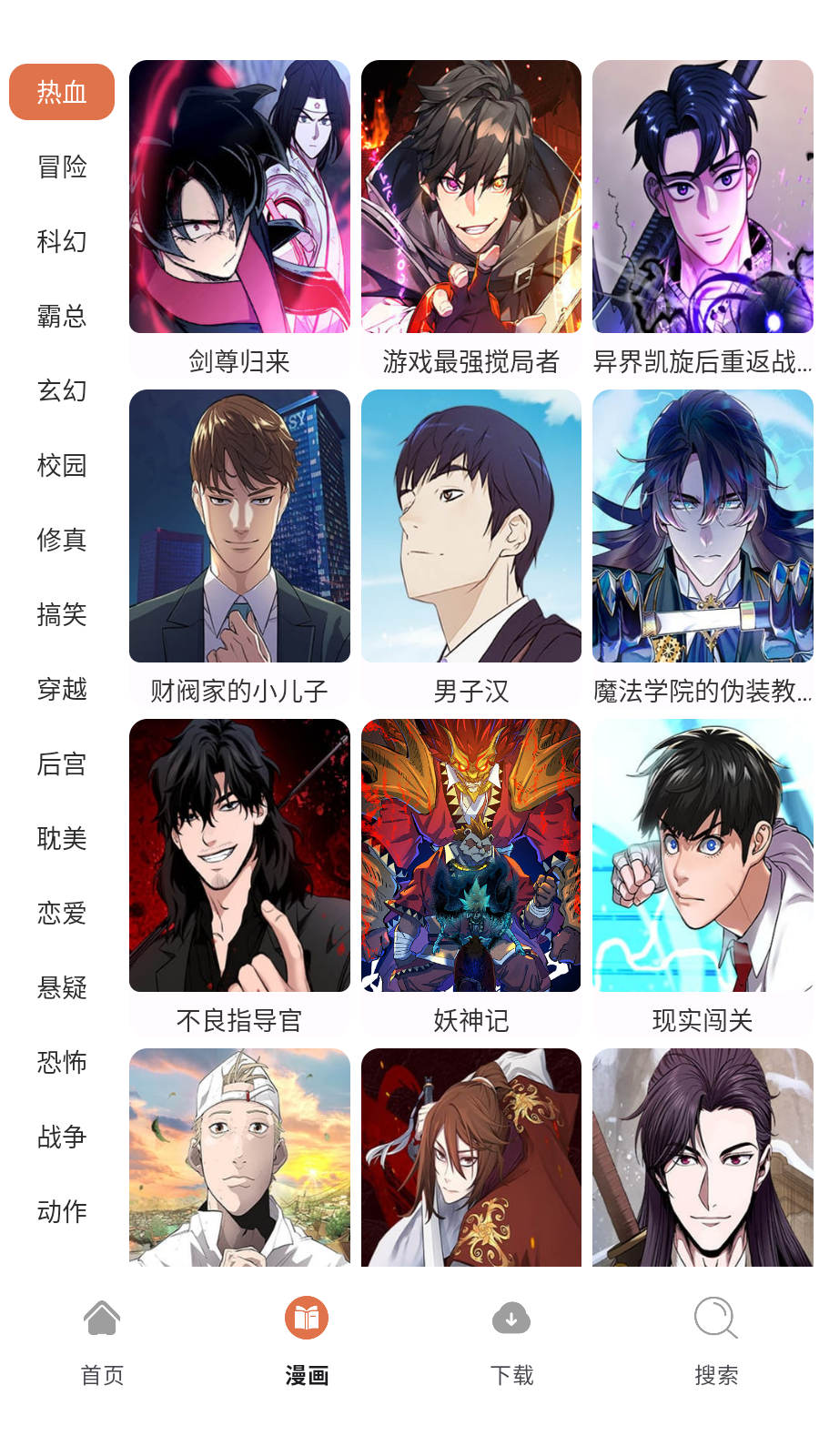Go to the 首页 tab
This screenshot has width=819, height=1456.
tap(102, 1340)
